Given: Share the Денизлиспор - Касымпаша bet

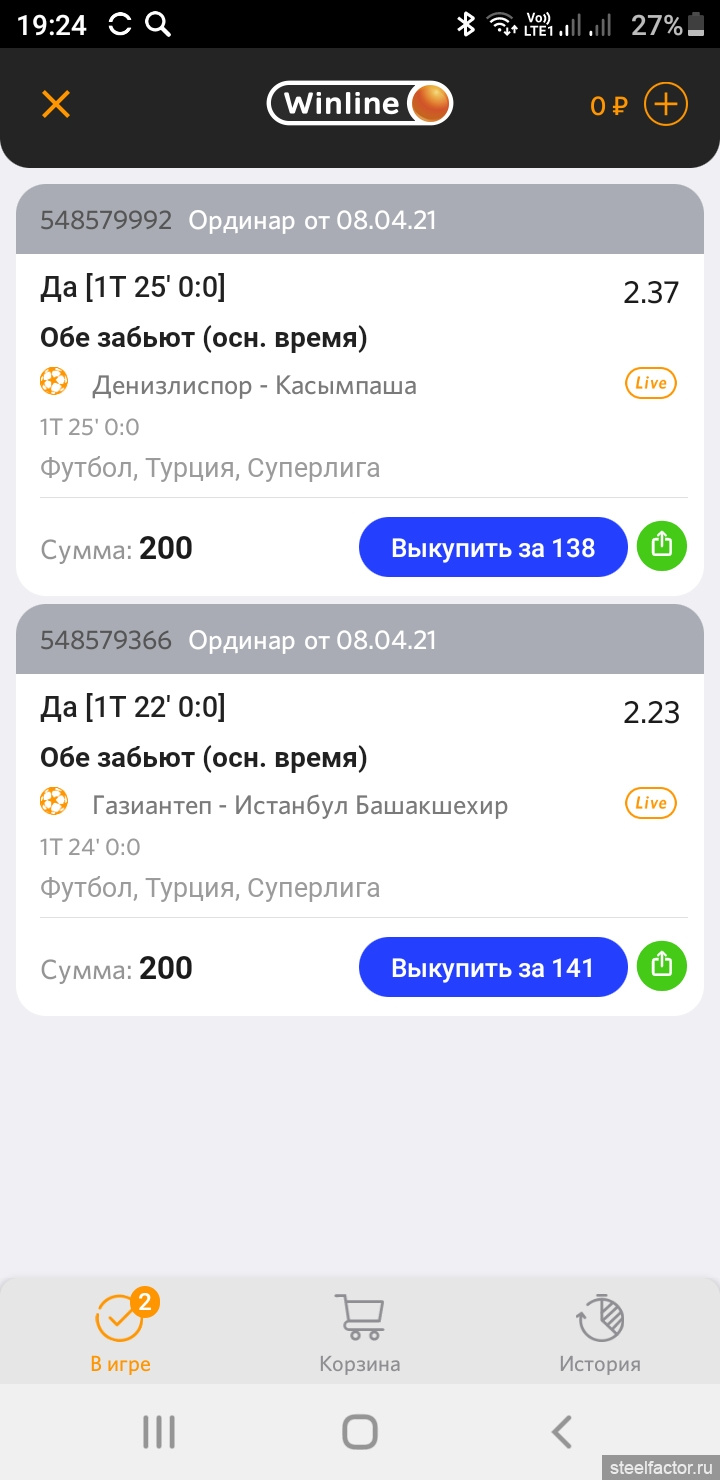Looking at the screenshot, I should [661, 546].
